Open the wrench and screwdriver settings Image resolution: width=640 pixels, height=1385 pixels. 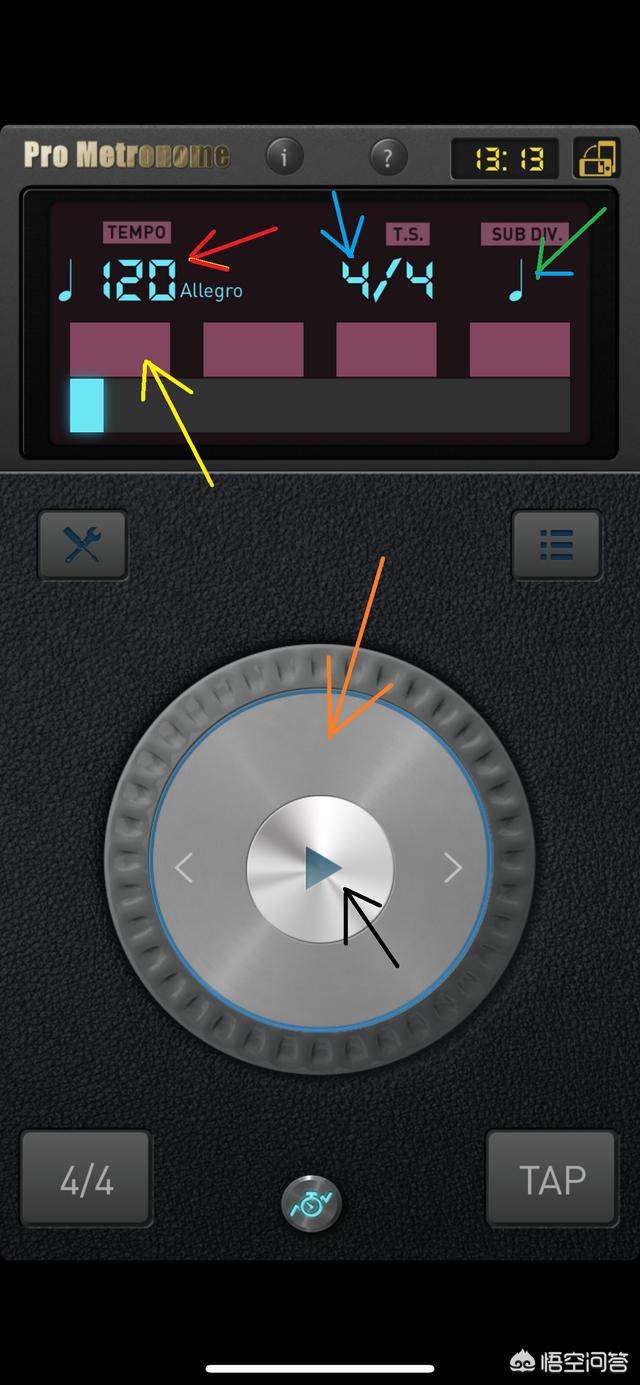tap(82, 544)
